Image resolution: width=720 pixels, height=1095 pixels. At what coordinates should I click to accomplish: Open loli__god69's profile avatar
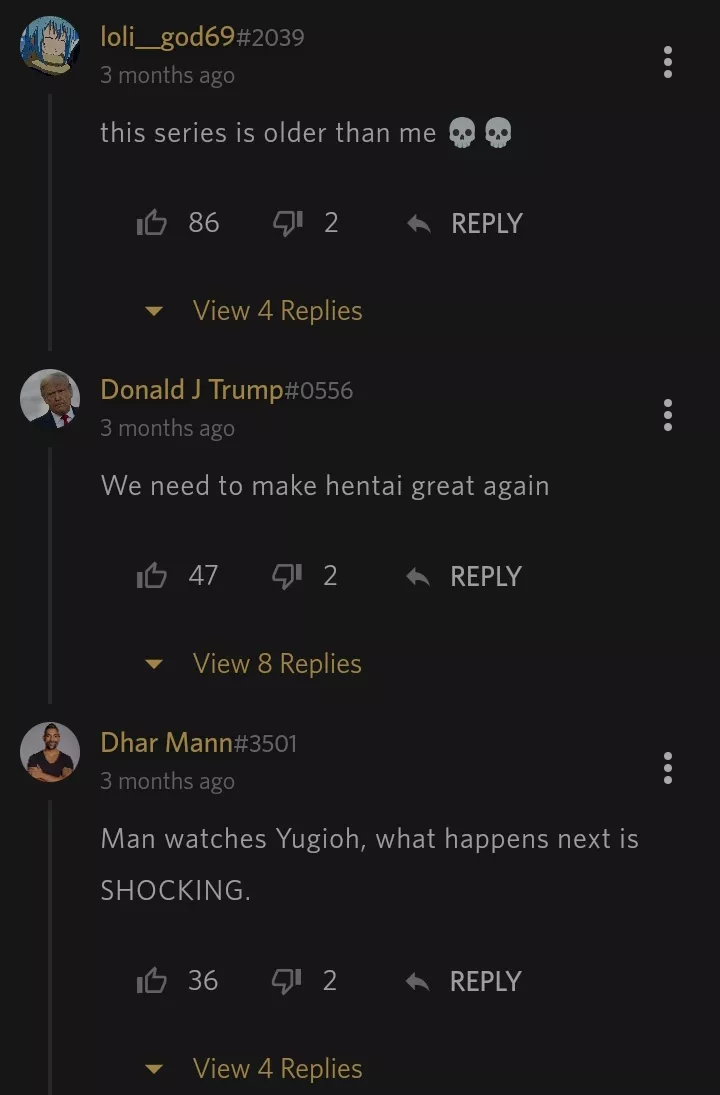point(49,45)
